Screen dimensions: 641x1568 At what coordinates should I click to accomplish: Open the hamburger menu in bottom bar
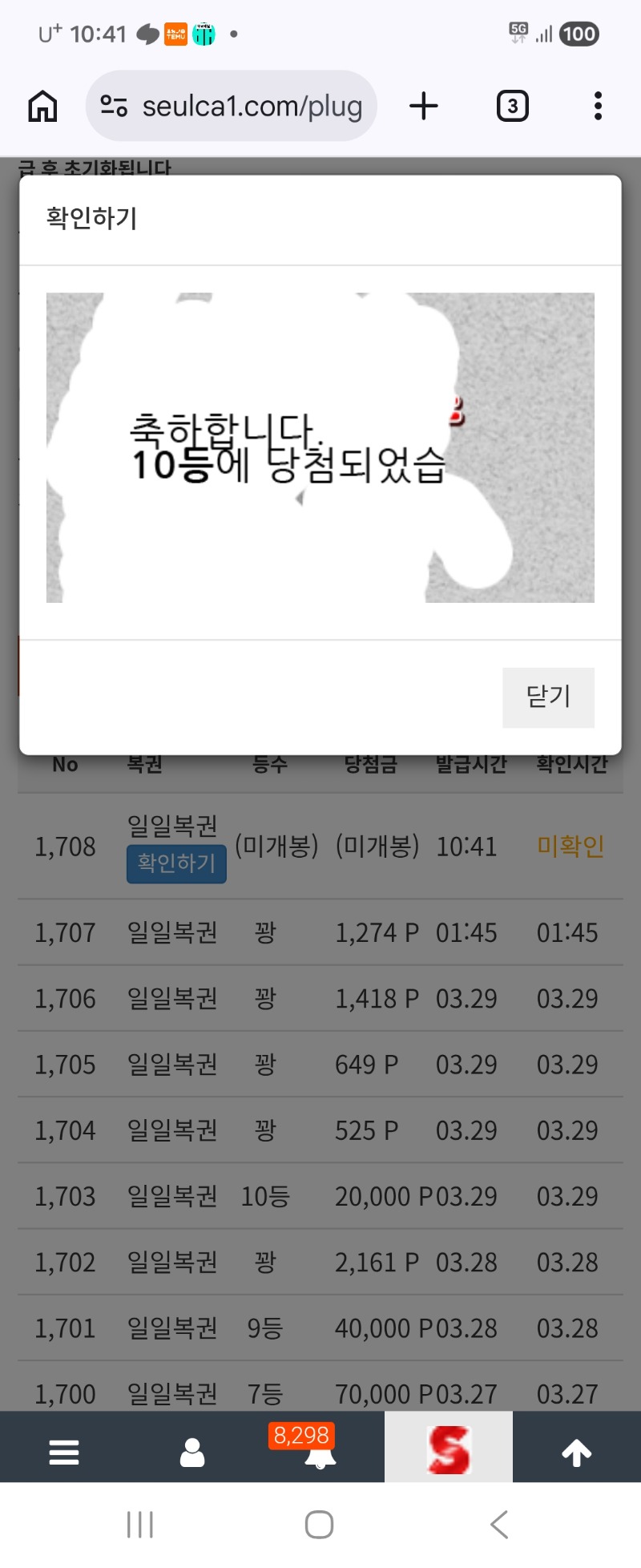pyautogui.click(x=64, y=1452)
